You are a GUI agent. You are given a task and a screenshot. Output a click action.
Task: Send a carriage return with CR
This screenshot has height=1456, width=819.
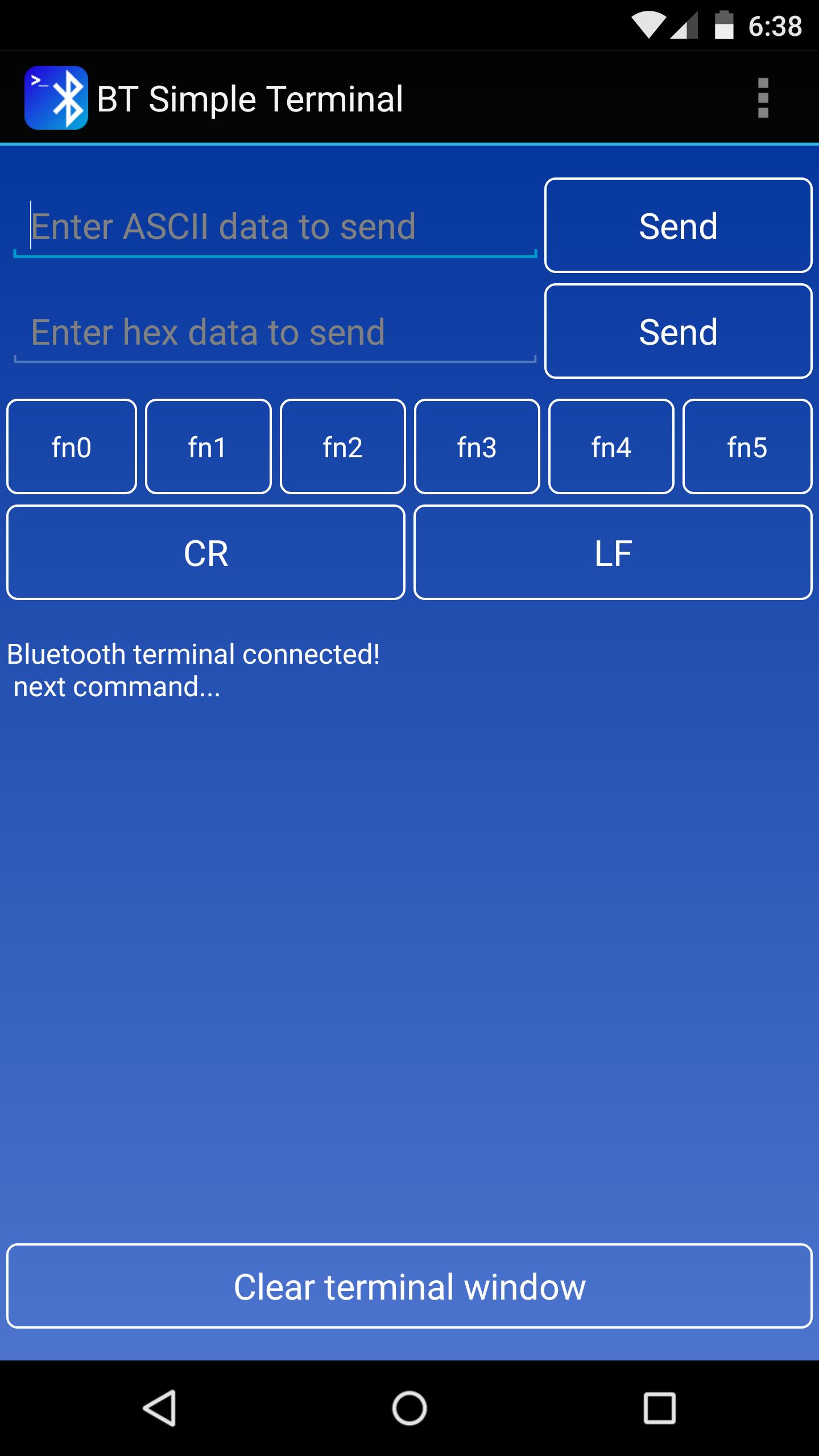206,553
